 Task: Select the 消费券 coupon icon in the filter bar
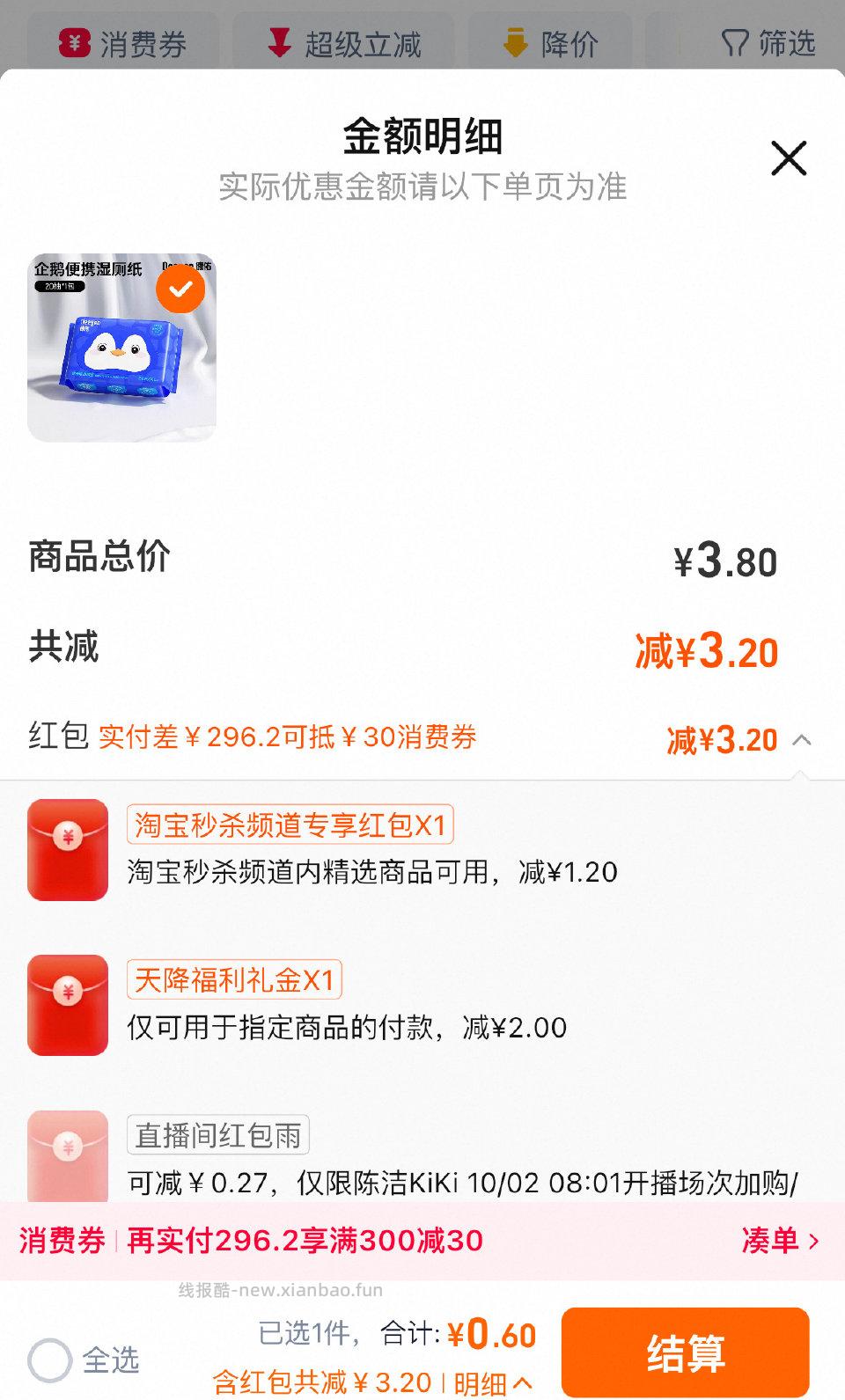(x=75, y=41)
